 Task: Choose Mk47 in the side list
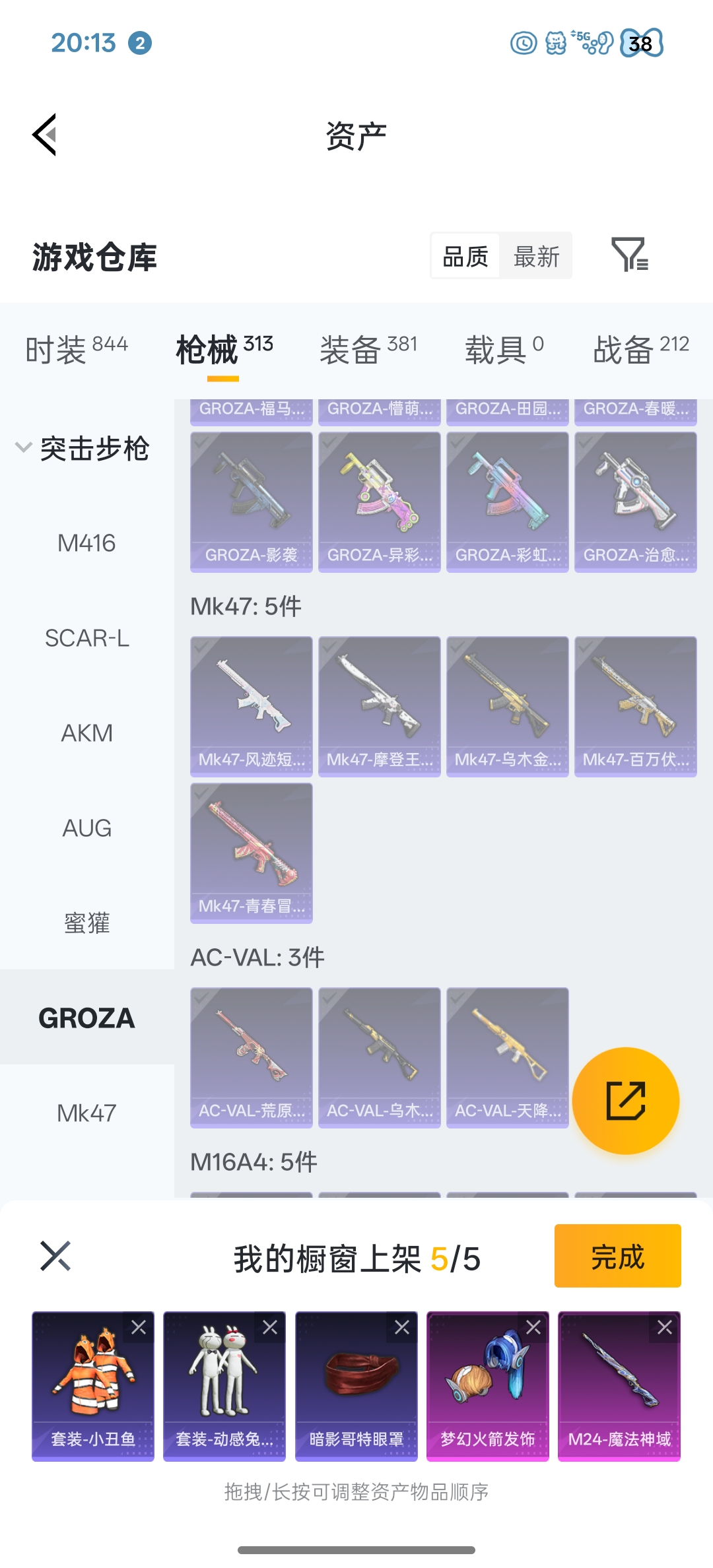click(x=86, y=1113)
